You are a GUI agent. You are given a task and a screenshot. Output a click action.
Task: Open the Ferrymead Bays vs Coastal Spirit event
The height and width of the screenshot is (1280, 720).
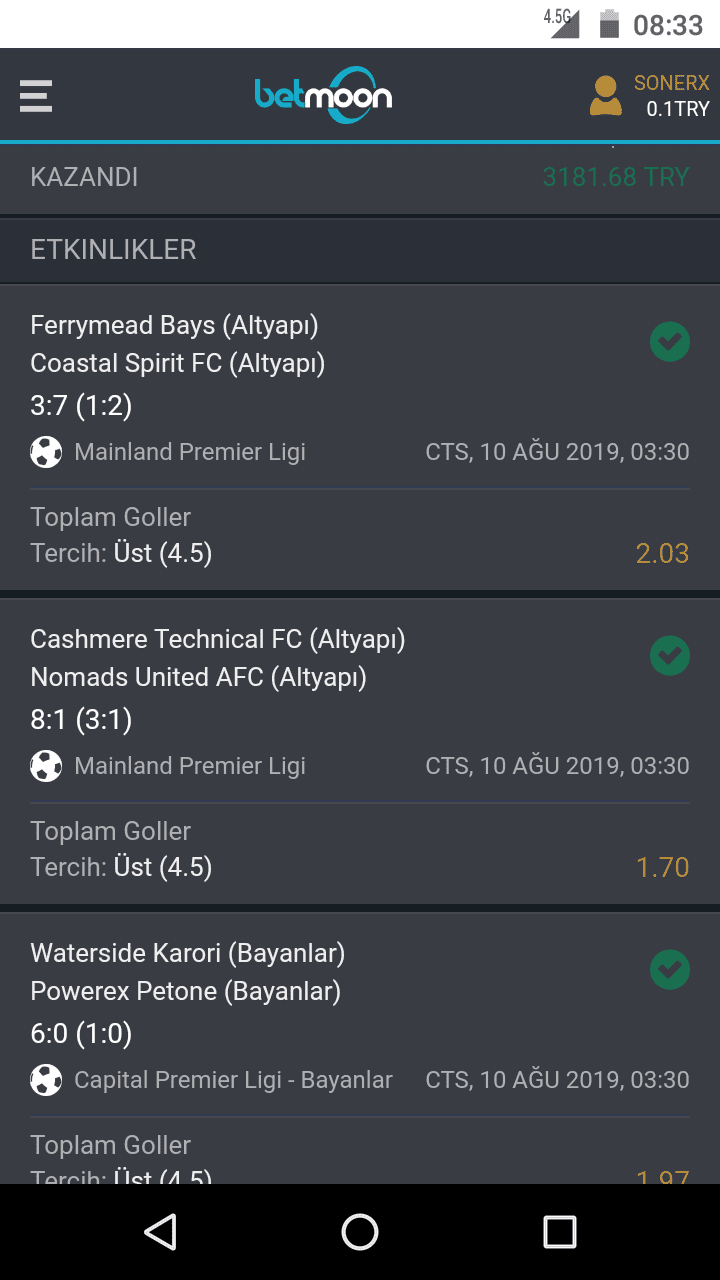(x=360, y=438)
